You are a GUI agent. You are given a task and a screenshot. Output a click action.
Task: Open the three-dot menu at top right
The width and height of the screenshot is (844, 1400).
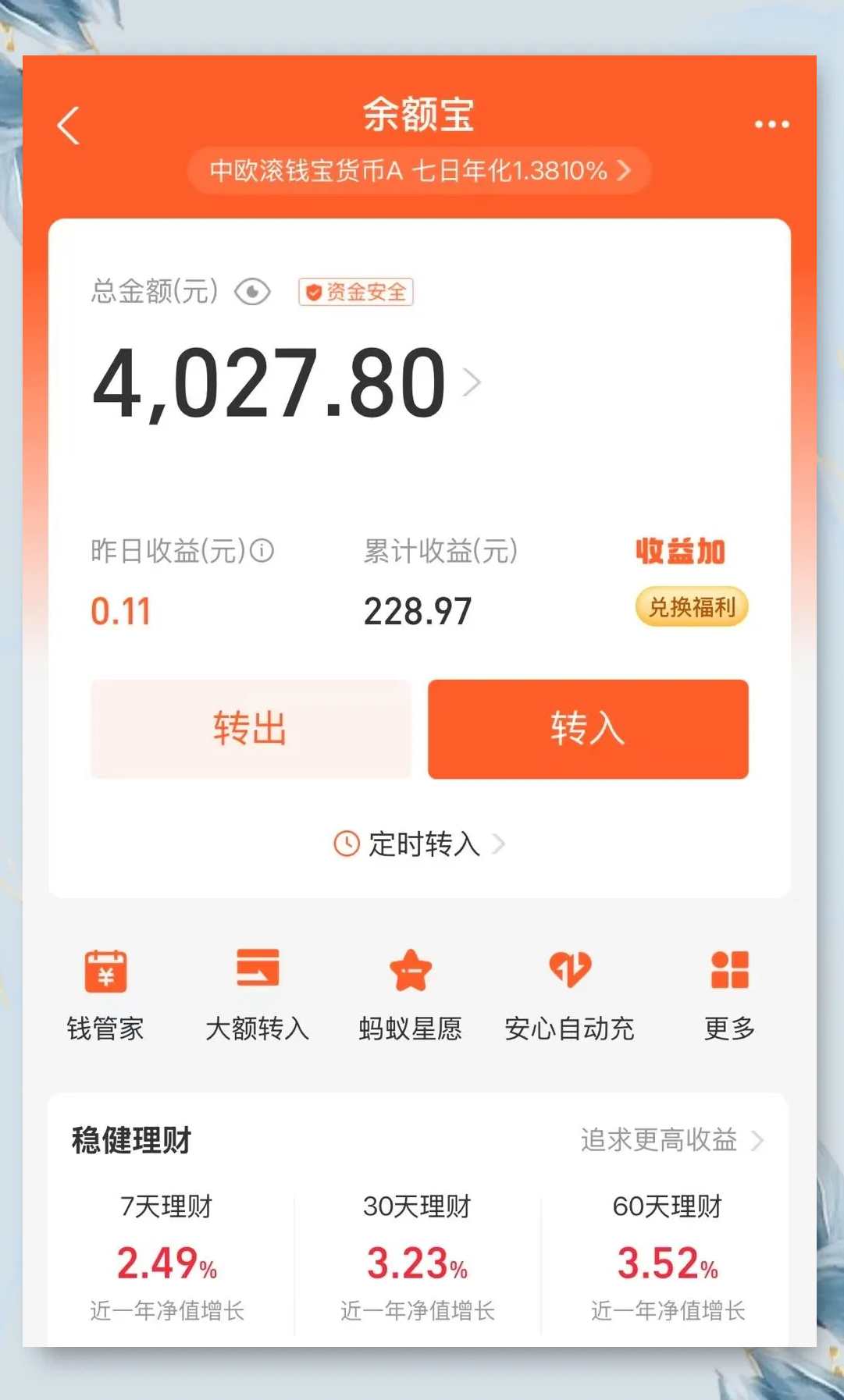pos(771,124)
